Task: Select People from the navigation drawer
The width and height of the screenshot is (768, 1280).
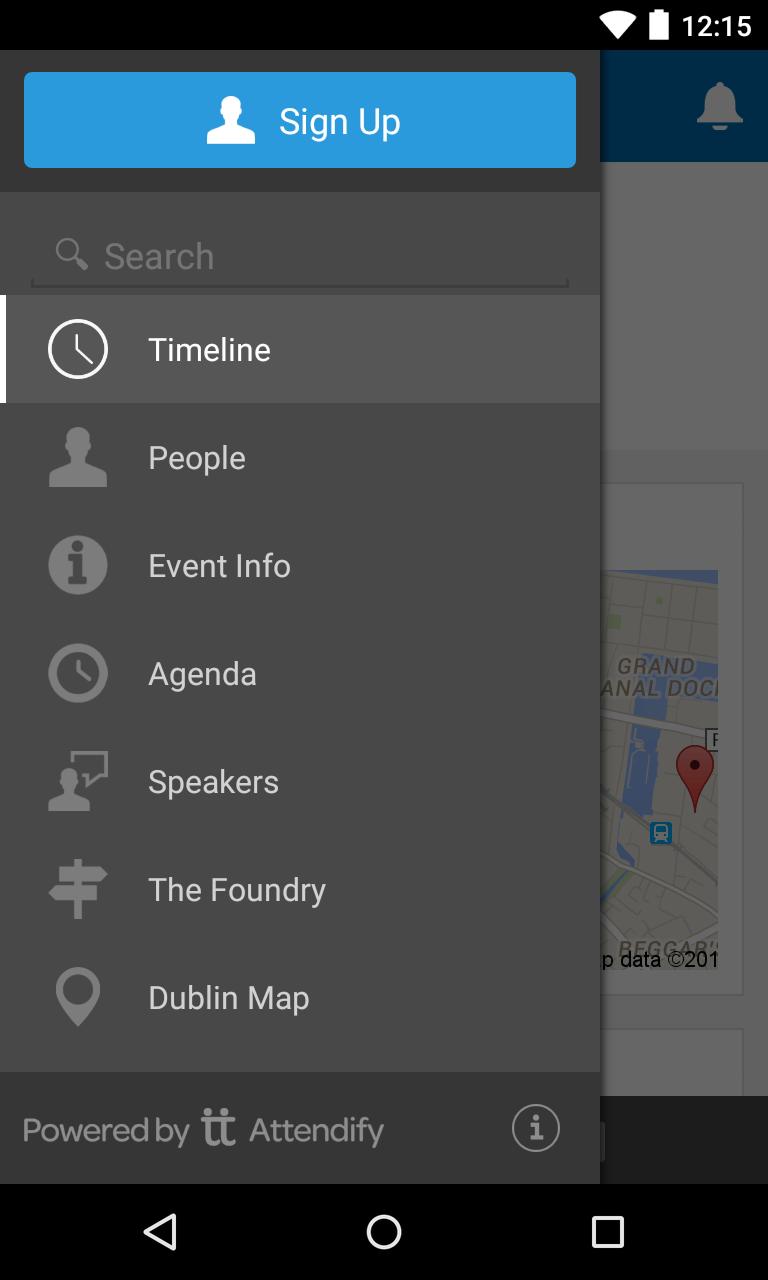Action: tap(196, 457)
